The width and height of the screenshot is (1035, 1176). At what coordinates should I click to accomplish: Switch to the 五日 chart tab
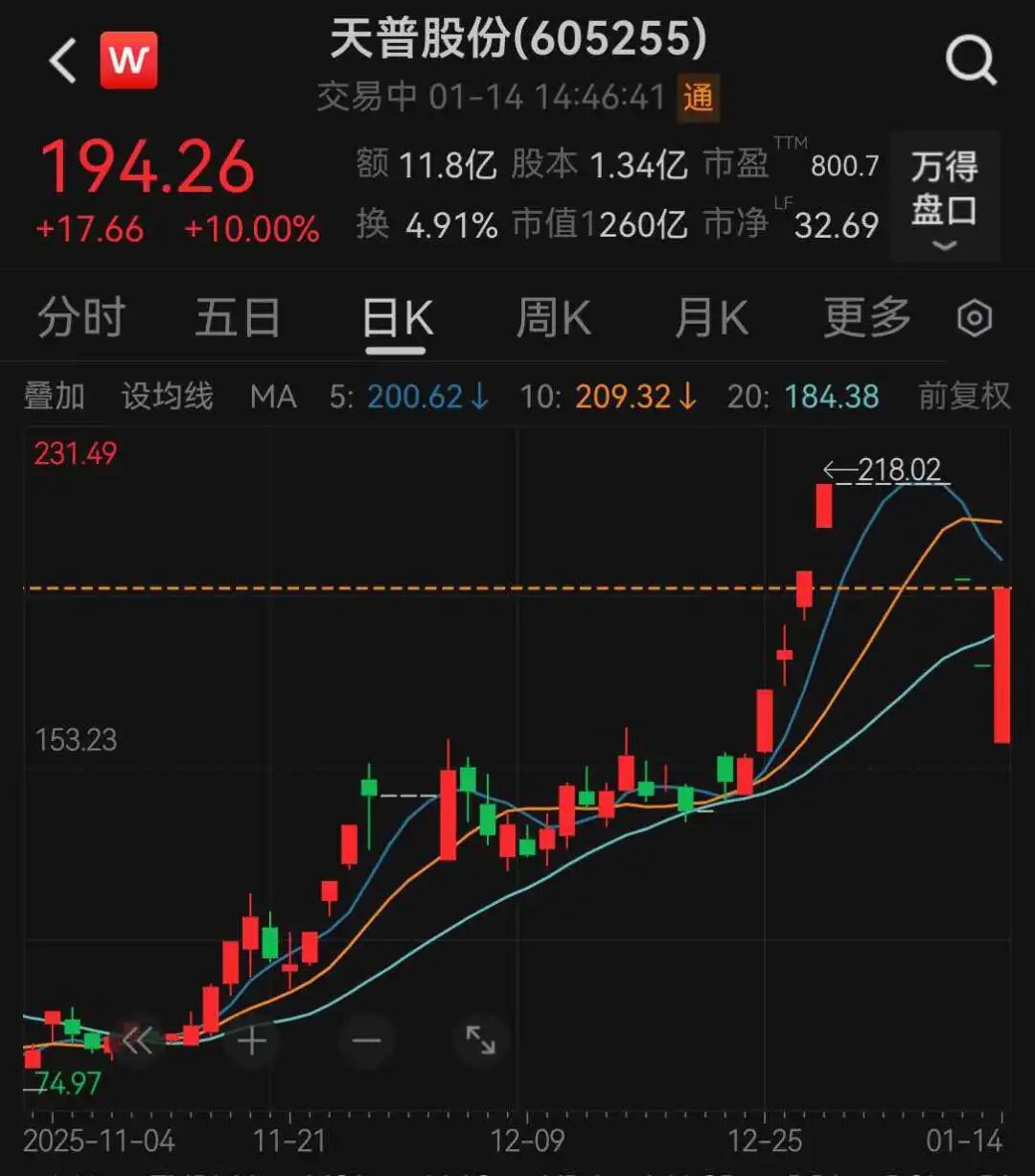click(x=238, y=318)
